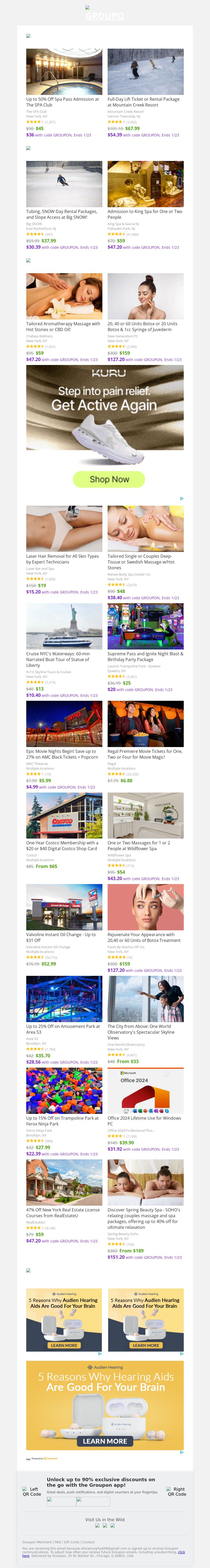210x1568 pixels.
Task: Open One-Year Costco Membership deal
Action: click(x=62, y=845)
